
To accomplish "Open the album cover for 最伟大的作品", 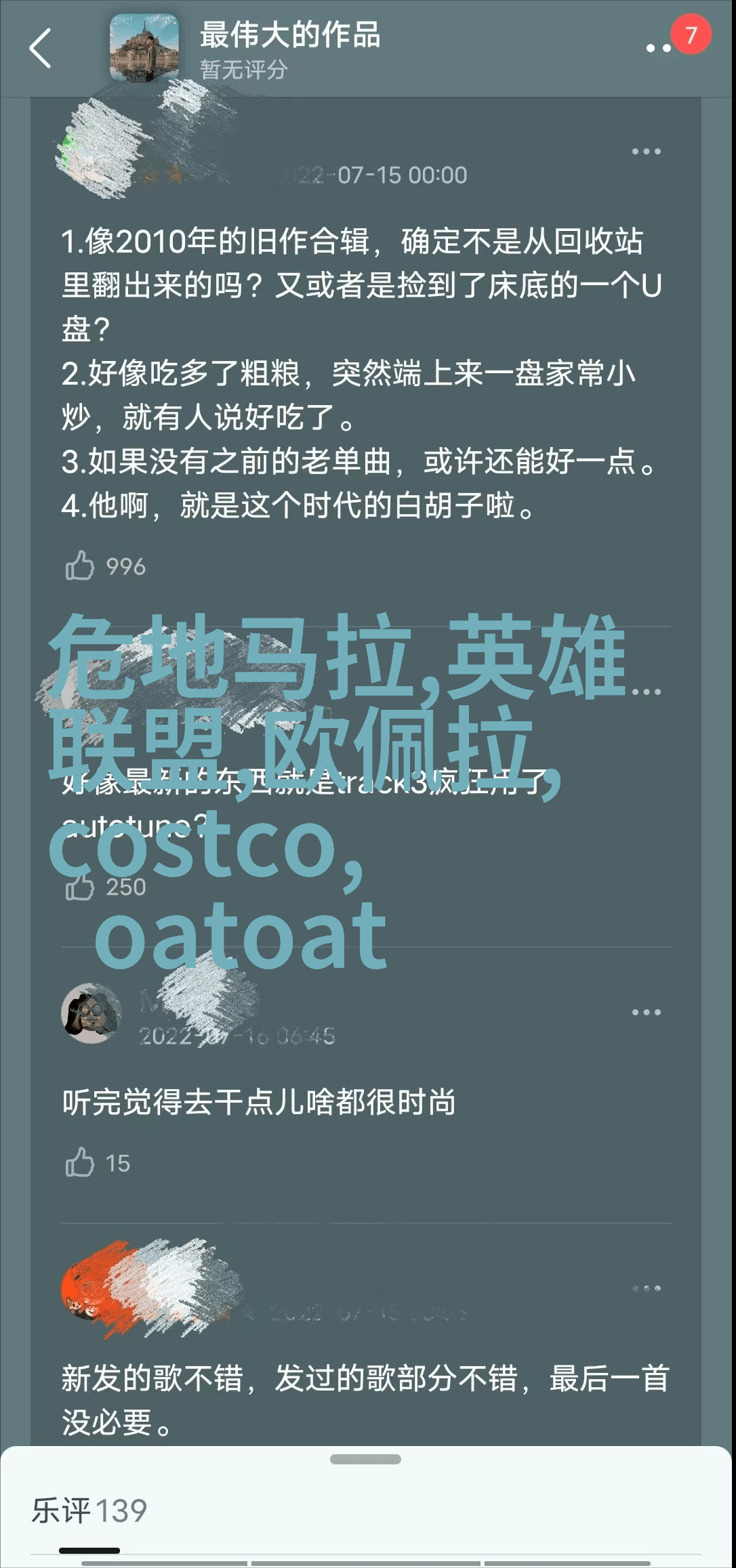I will (145, 49).
